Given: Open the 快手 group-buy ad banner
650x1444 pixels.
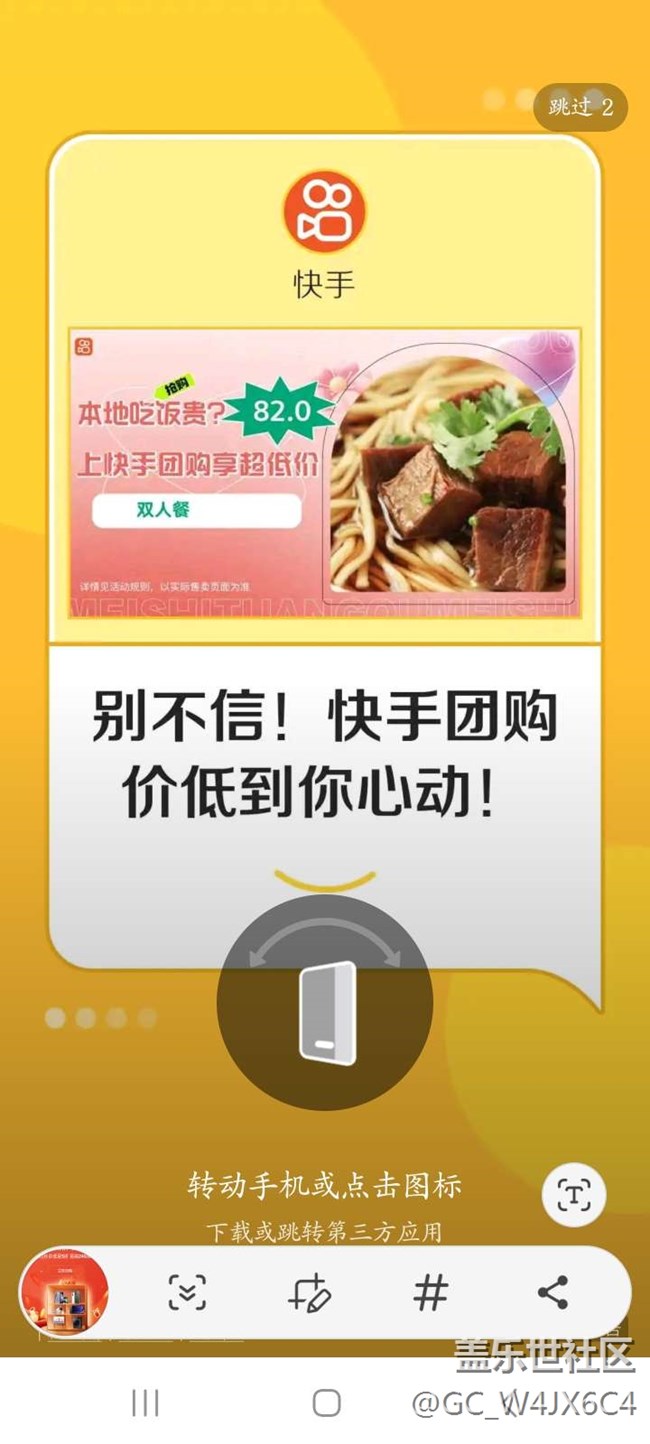Looking at the screenshot, I should (324, 473).
